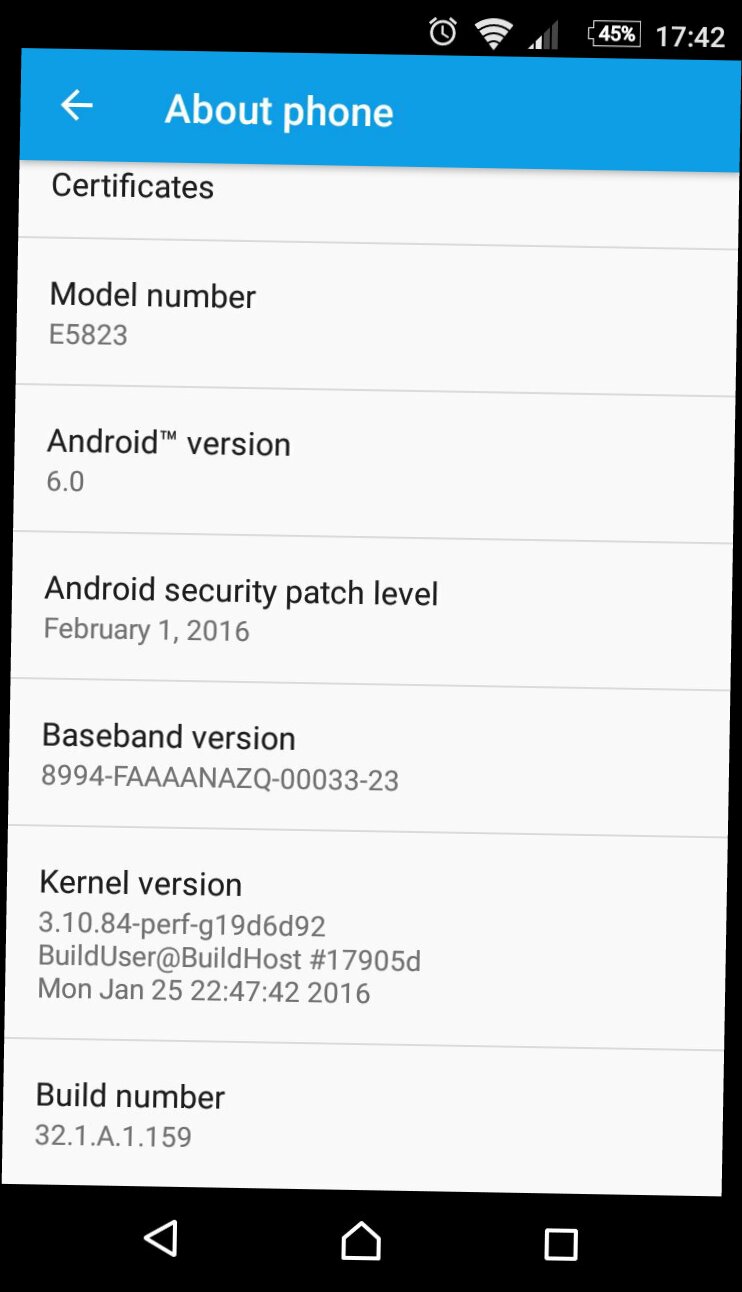Tap the Android version row
Image resolution: width=742 pixels, height=1292 pixels.
[x=373, y=464]
